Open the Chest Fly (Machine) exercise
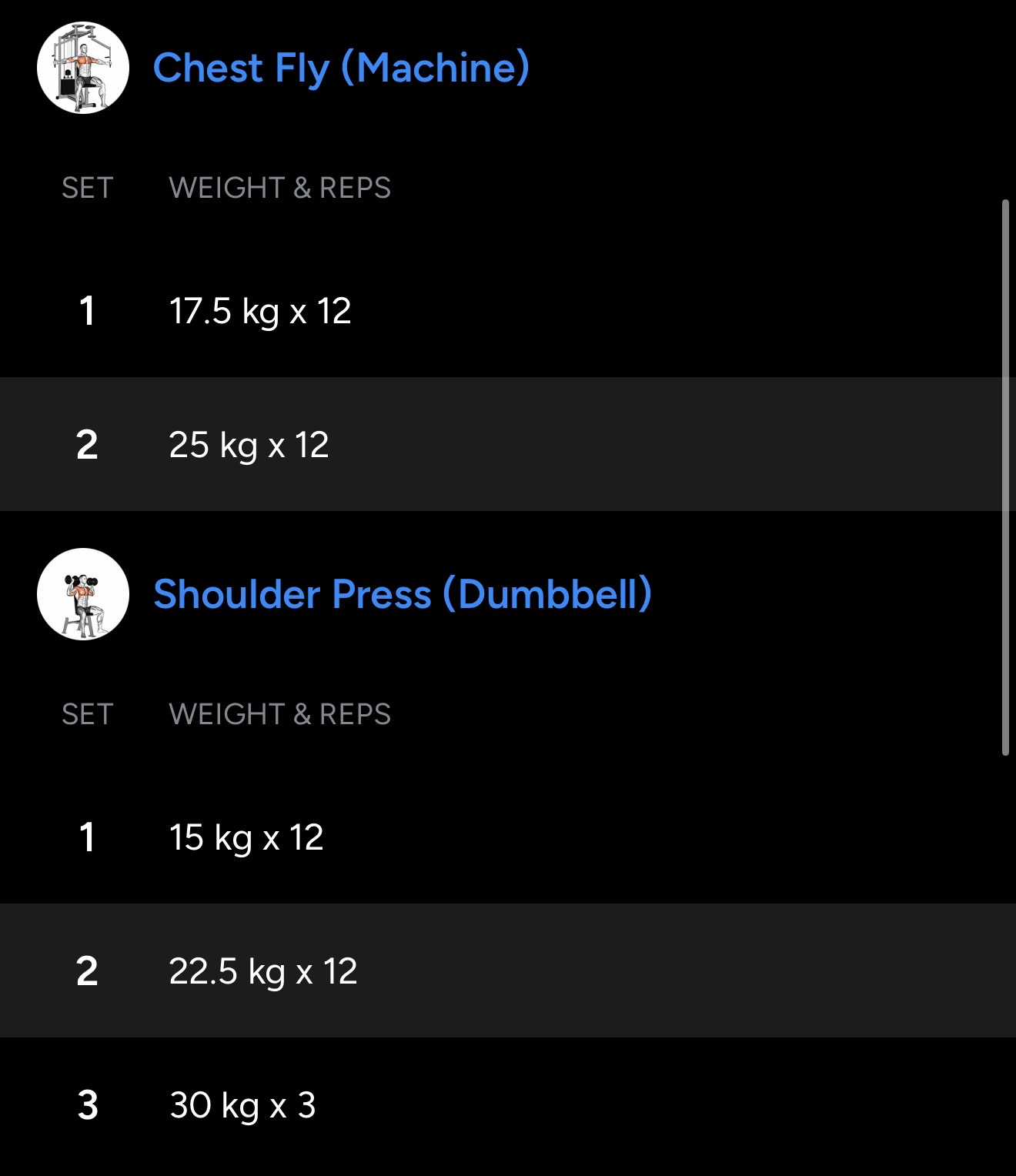The image size is (1016, 1176). (x=341, y=68)
